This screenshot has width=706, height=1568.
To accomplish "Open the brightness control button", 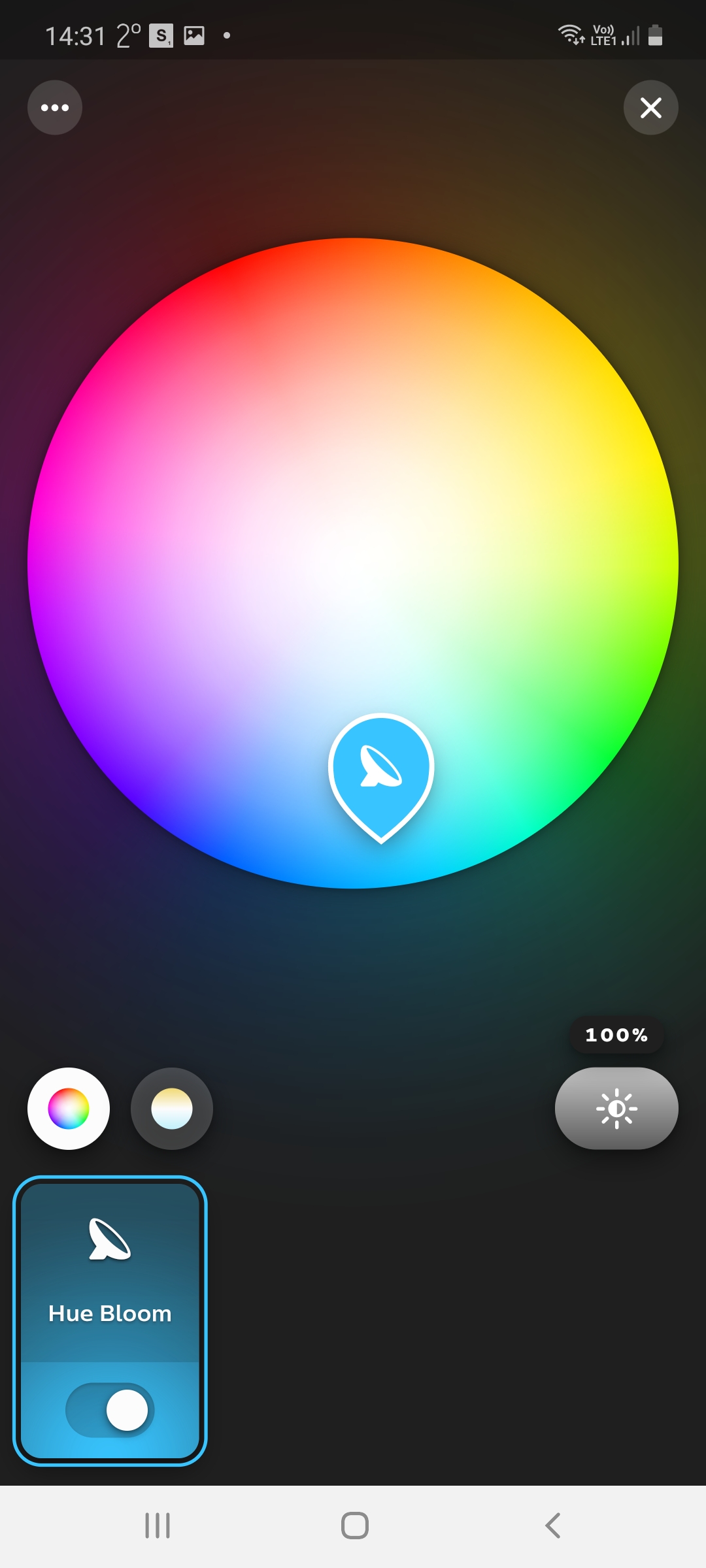I will point(616,1109).
